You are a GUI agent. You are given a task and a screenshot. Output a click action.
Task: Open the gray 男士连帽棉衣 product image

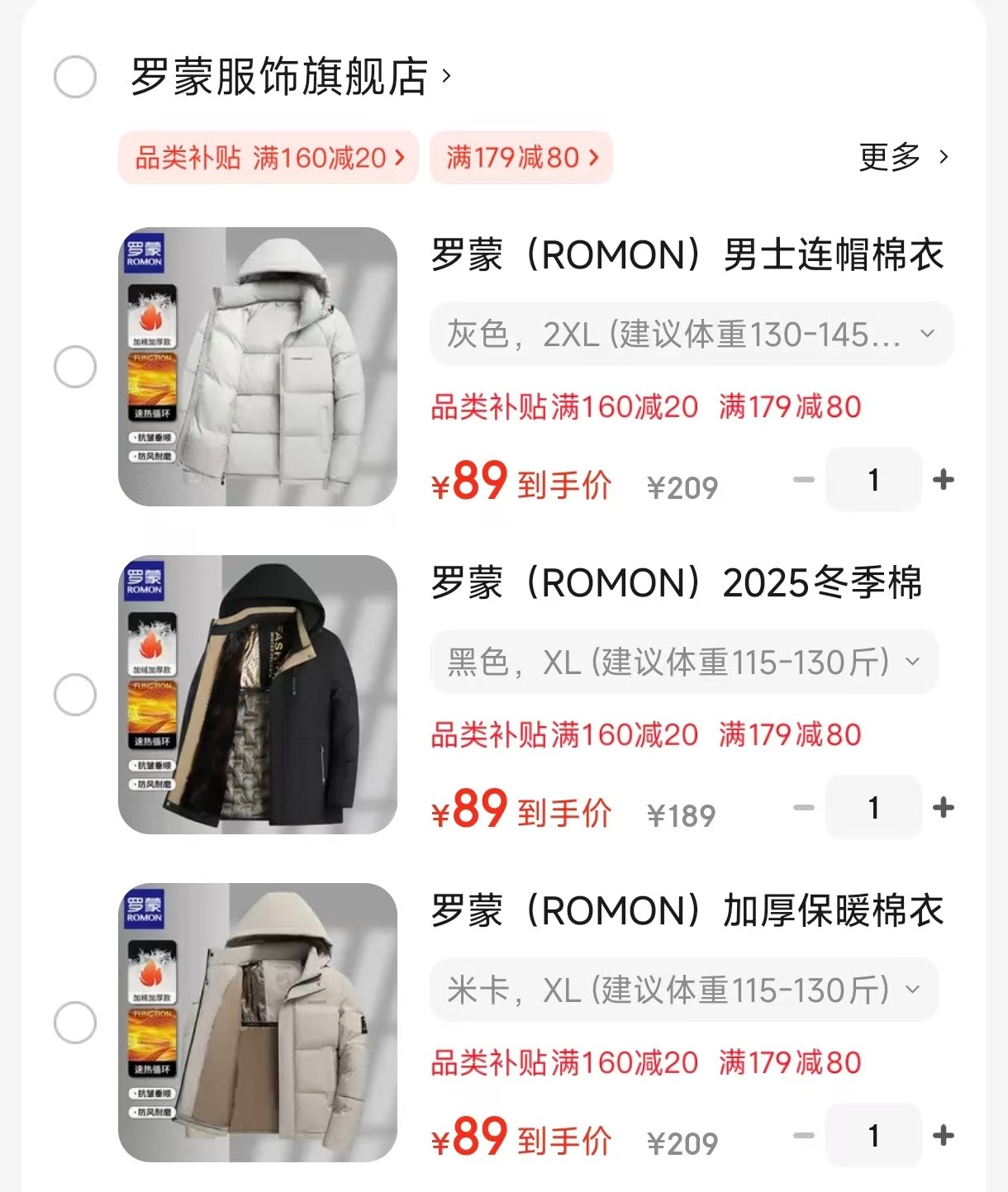(x=258, y=367)
